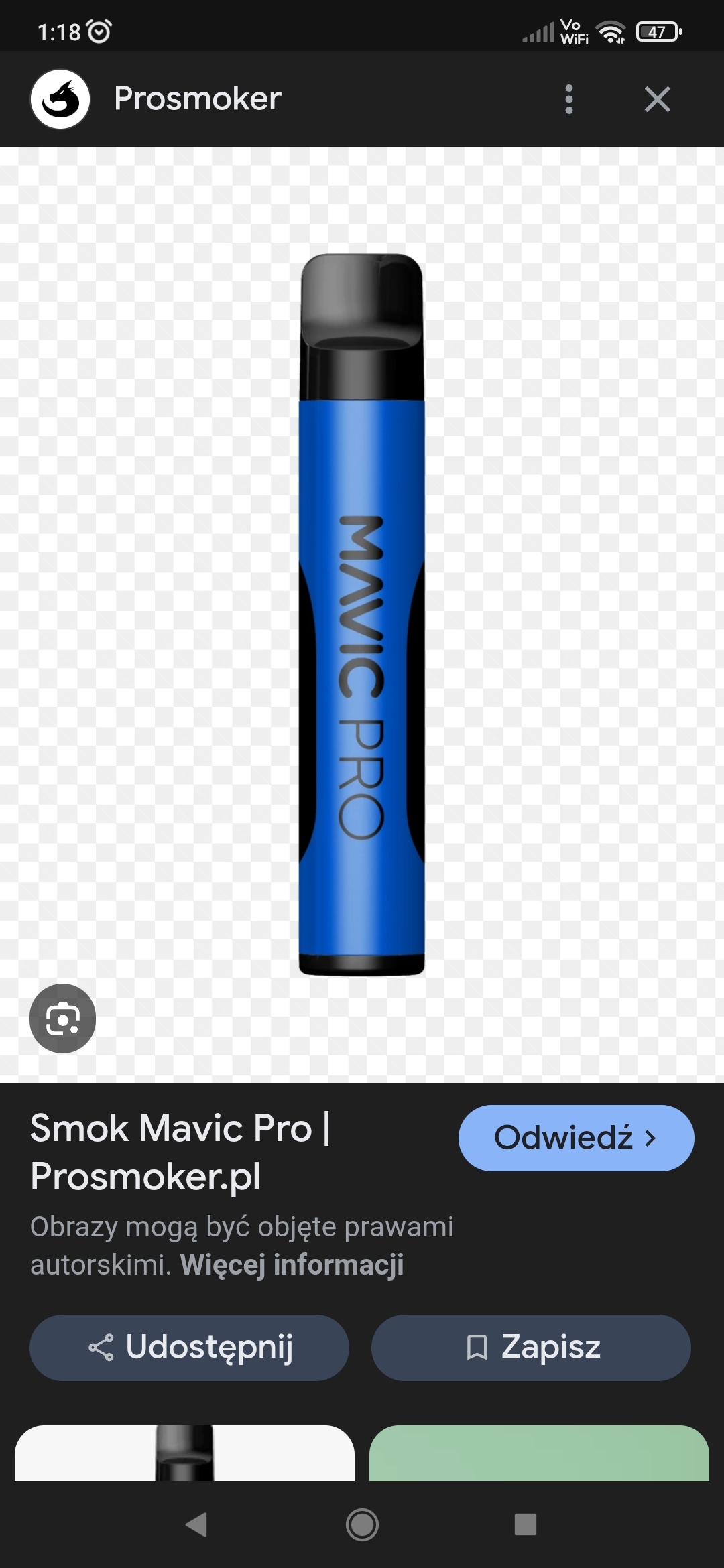
Task: Share image via Udostępnij button
Action: click(189, 1347)
